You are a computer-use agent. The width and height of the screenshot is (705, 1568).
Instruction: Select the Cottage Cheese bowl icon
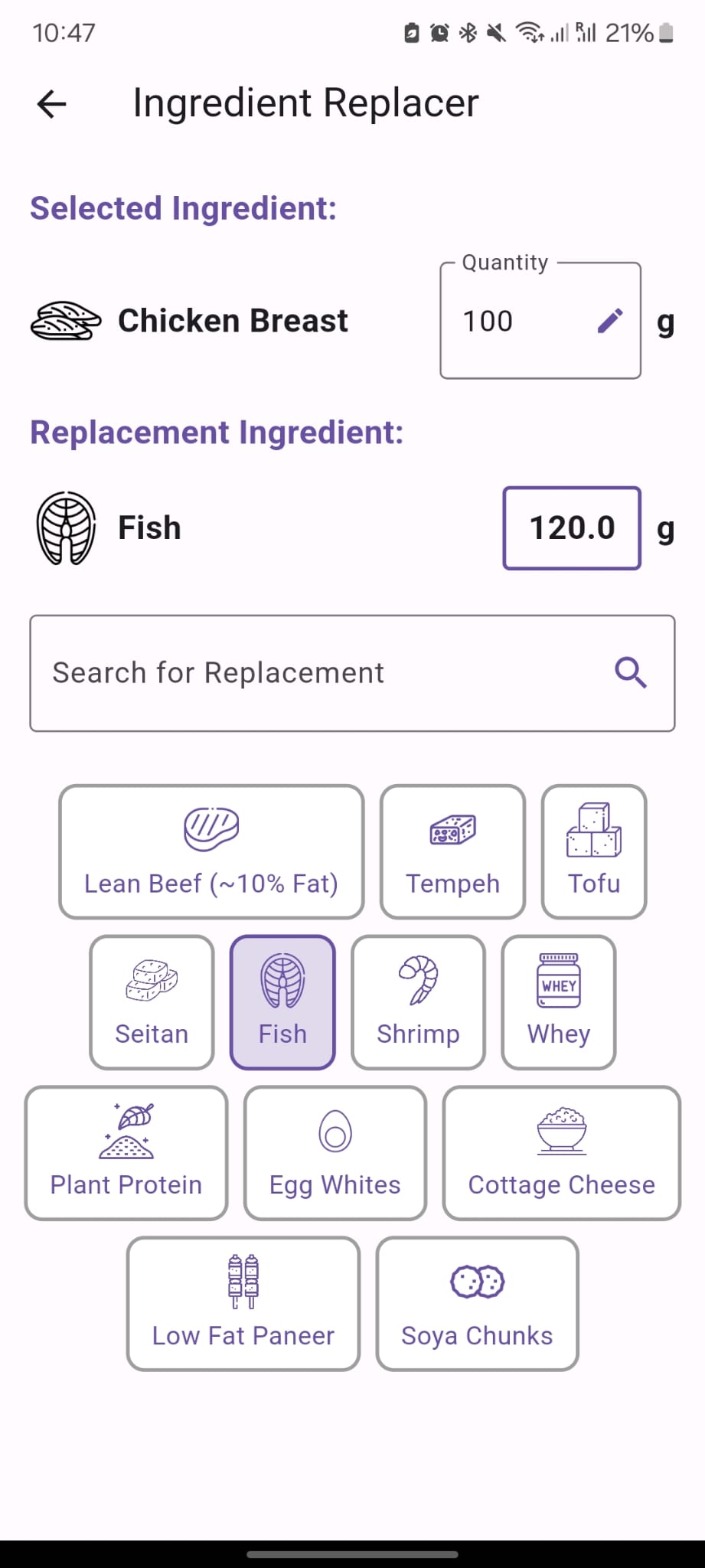point(562,1131)
